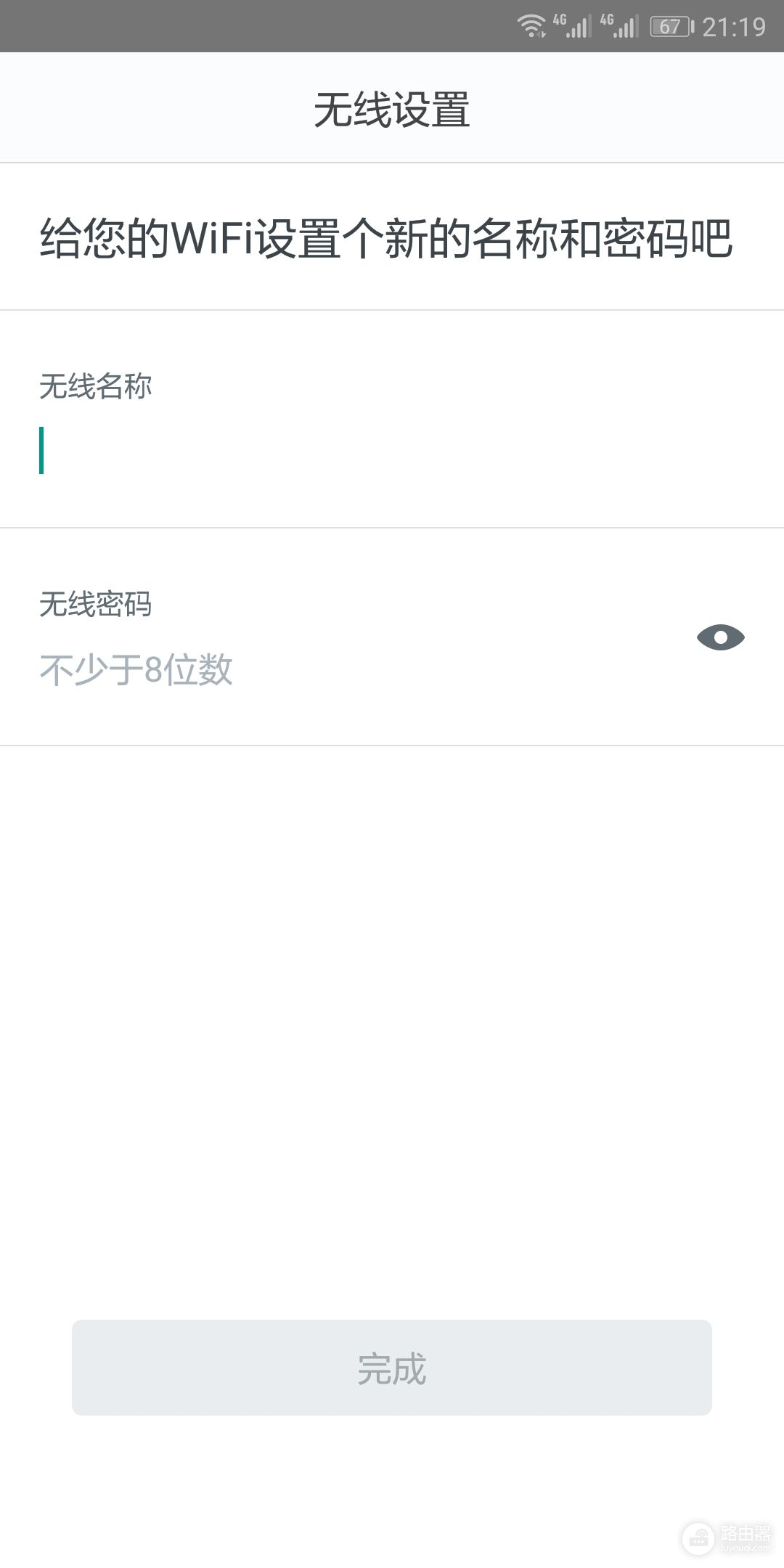Tap the 无线名称 input field
This screenshot has height=1568, width=784.
coord(363,451)
